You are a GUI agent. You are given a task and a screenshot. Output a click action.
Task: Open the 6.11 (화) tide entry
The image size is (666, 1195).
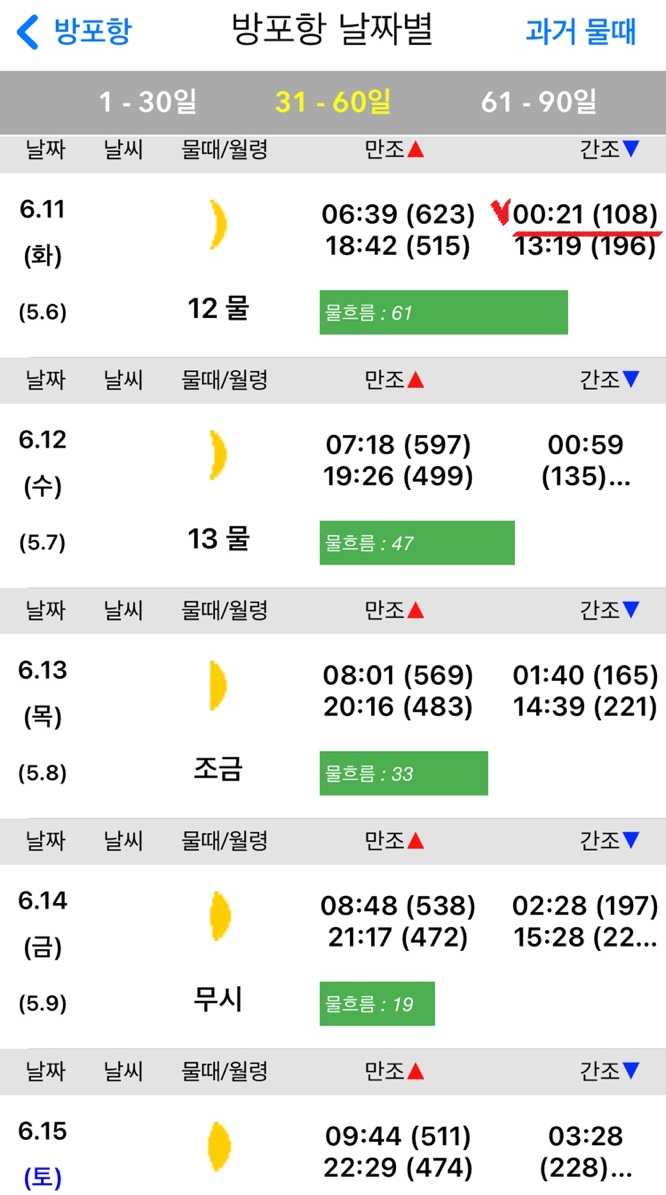tap(333, 264)
